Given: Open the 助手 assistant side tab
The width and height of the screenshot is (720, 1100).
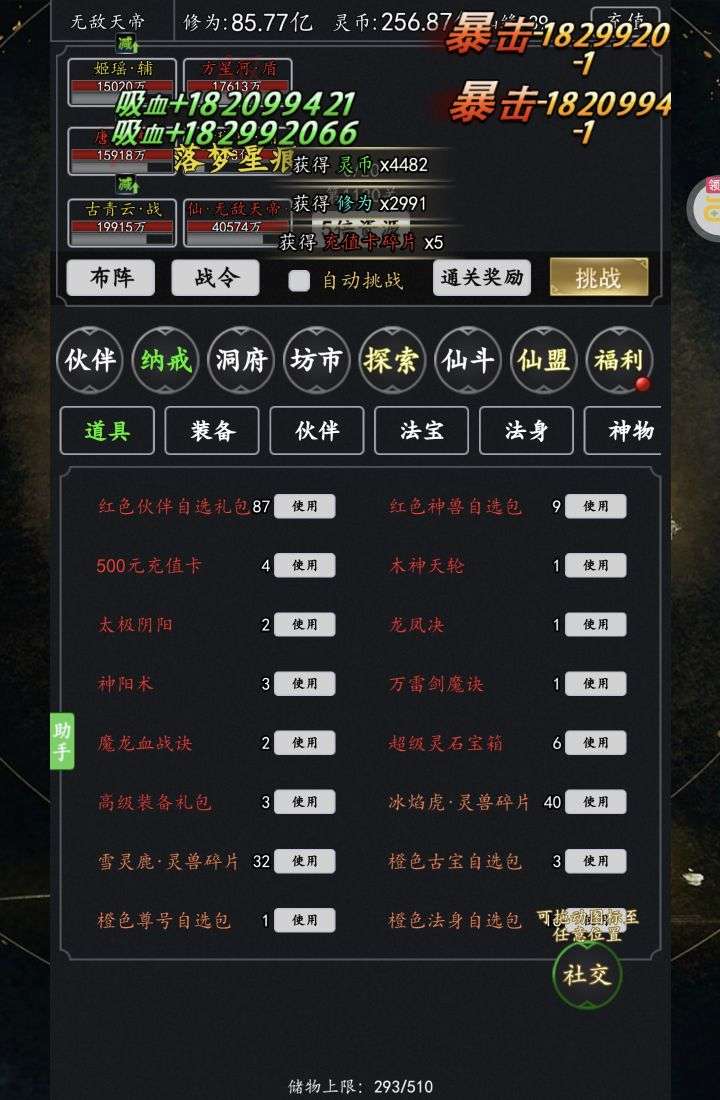Looking at the screenshot, I should pos(62,742).
